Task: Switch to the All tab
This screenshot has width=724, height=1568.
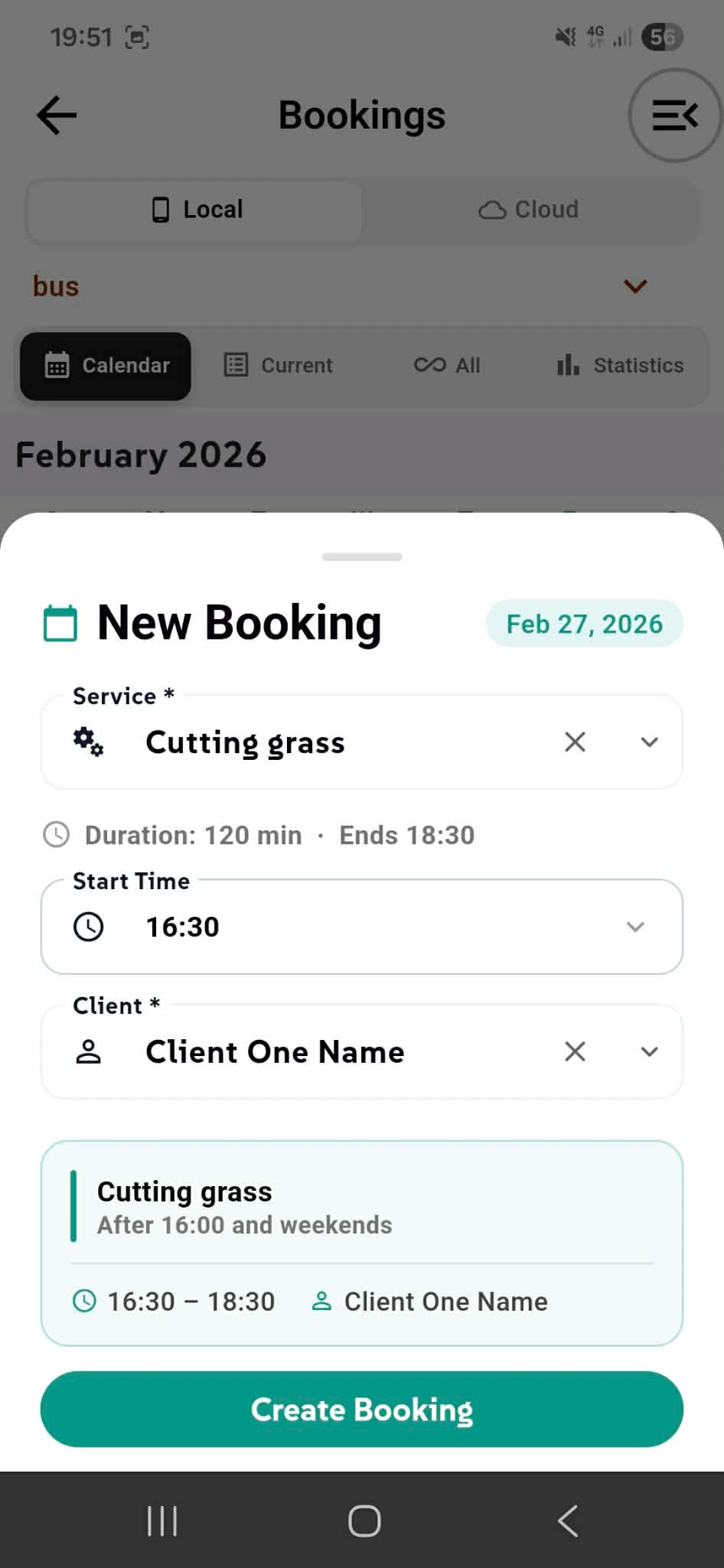Action: point(448,365)
